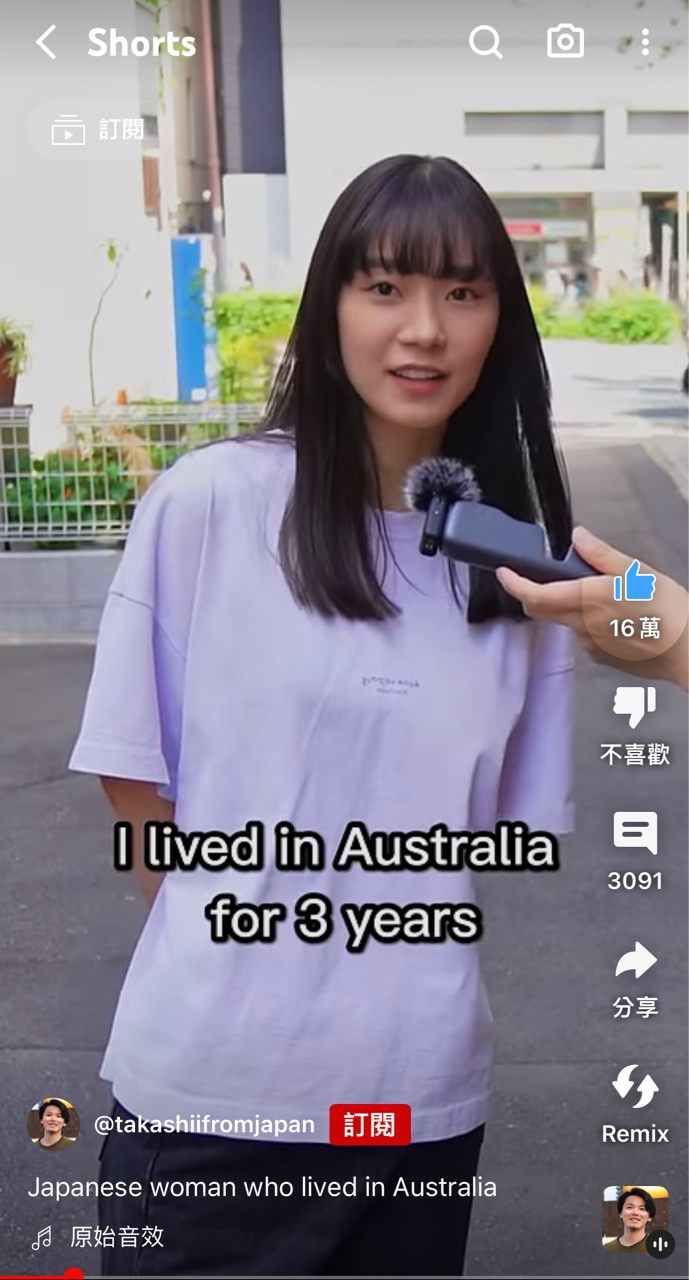689x1280 pixels.
Task: Open the three-dot overflow menu
Action: point(645,42)
